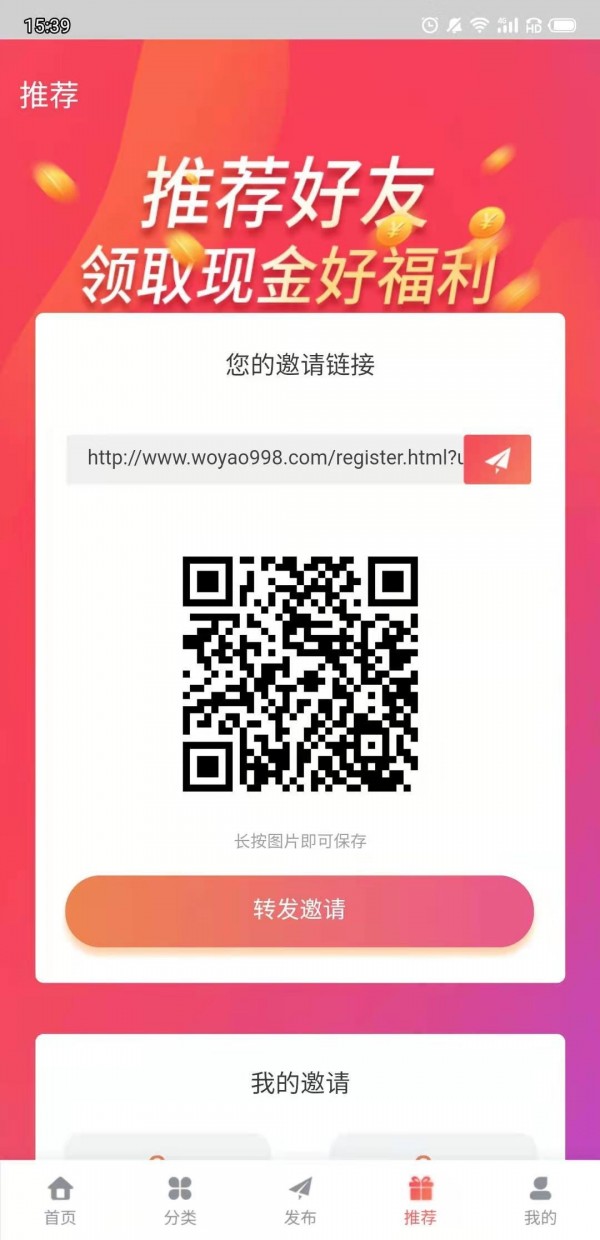Switch to the 分类 tab
Viewport: 600px width, 1240px height.
click(180, 1200)
